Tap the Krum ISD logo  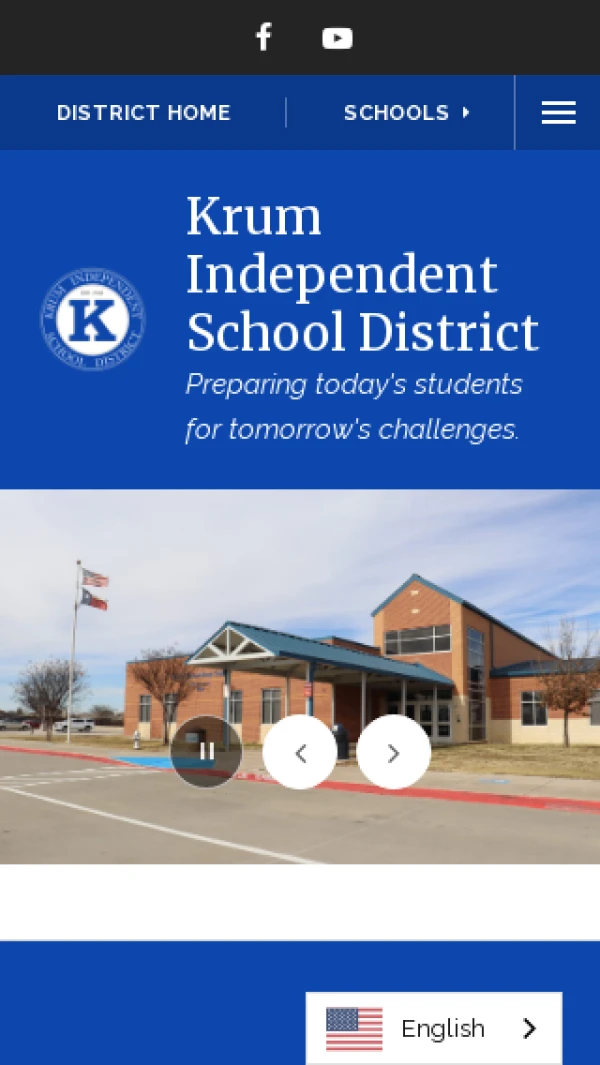[93, 320]
